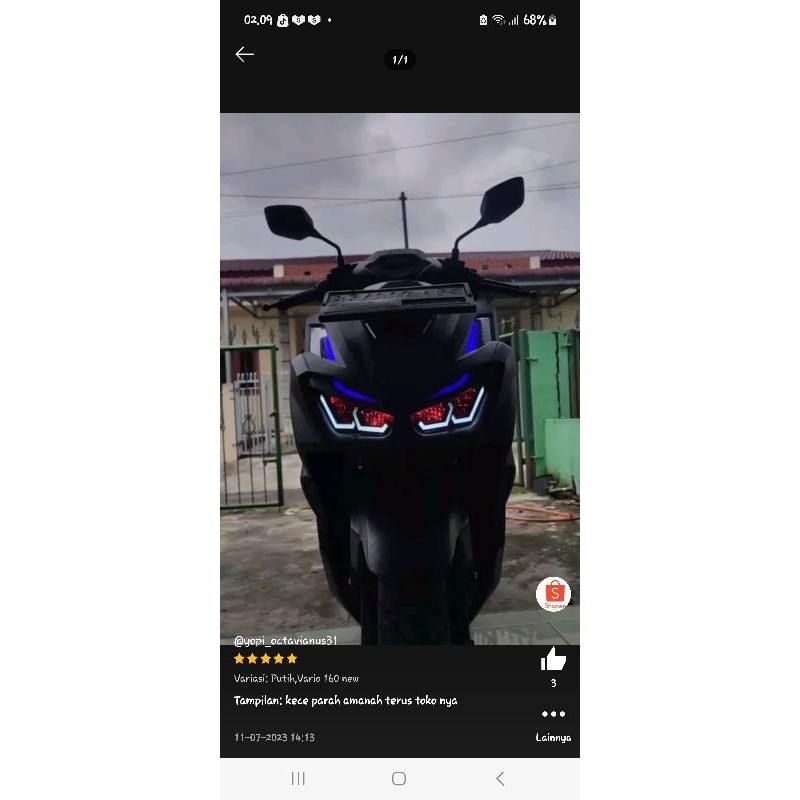Image resolution: width=800 pixels, height=800 pixels.
Task: Tap the system home button
Action: click(399, 779)
